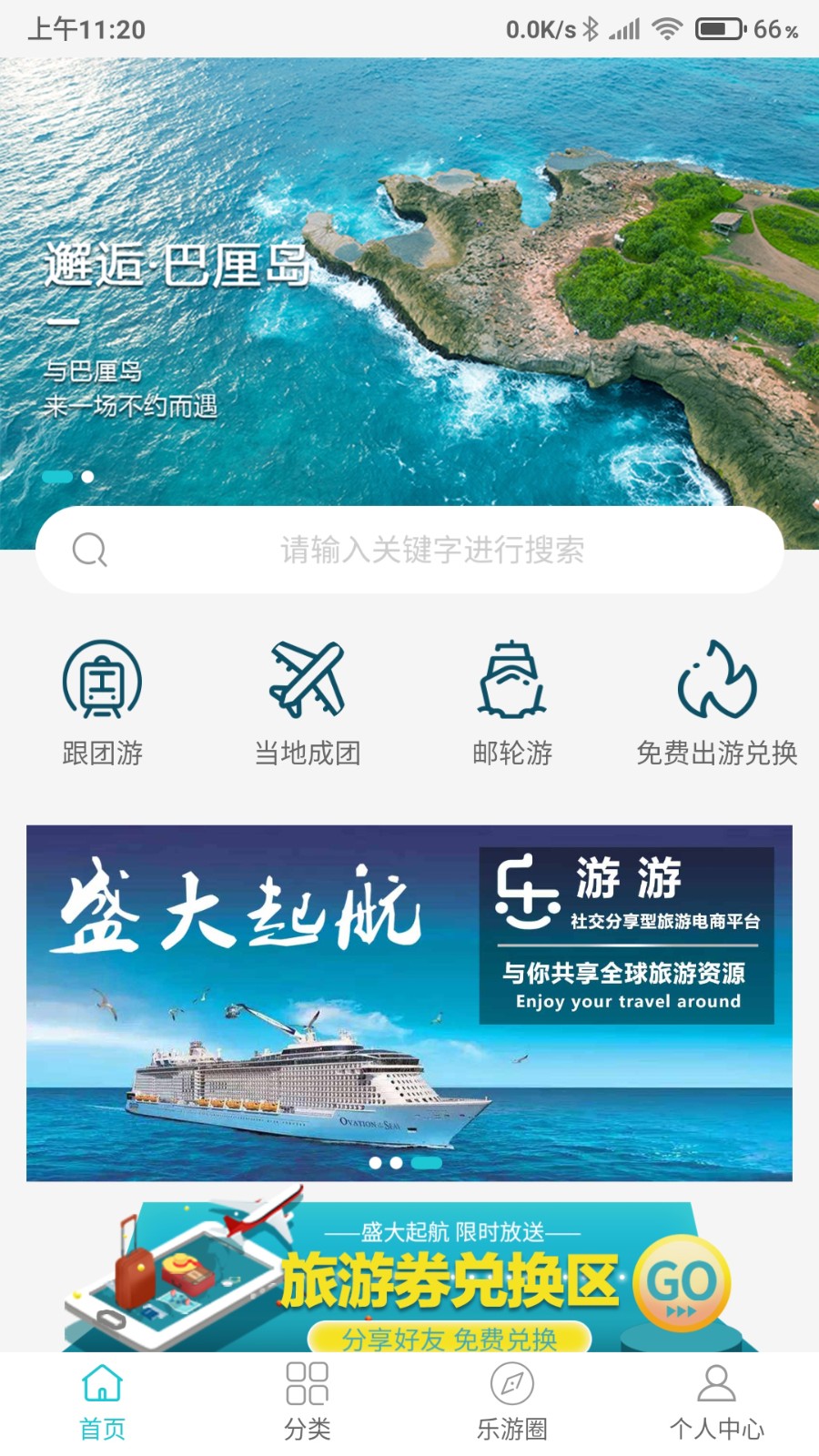
Task: Open 跟团游 group tours
Action: point(102,703)
